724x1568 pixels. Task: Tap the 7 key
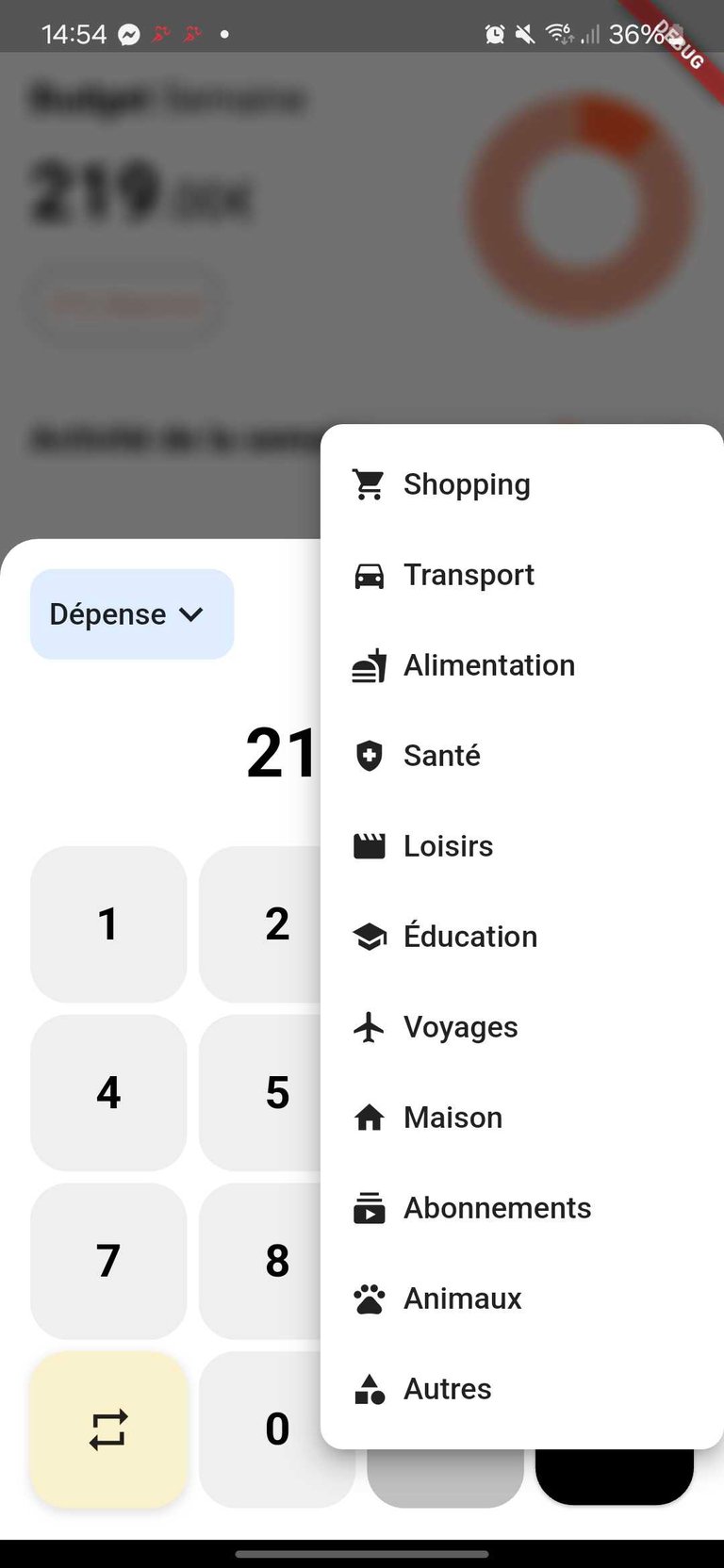click(x=108, y=1262)
